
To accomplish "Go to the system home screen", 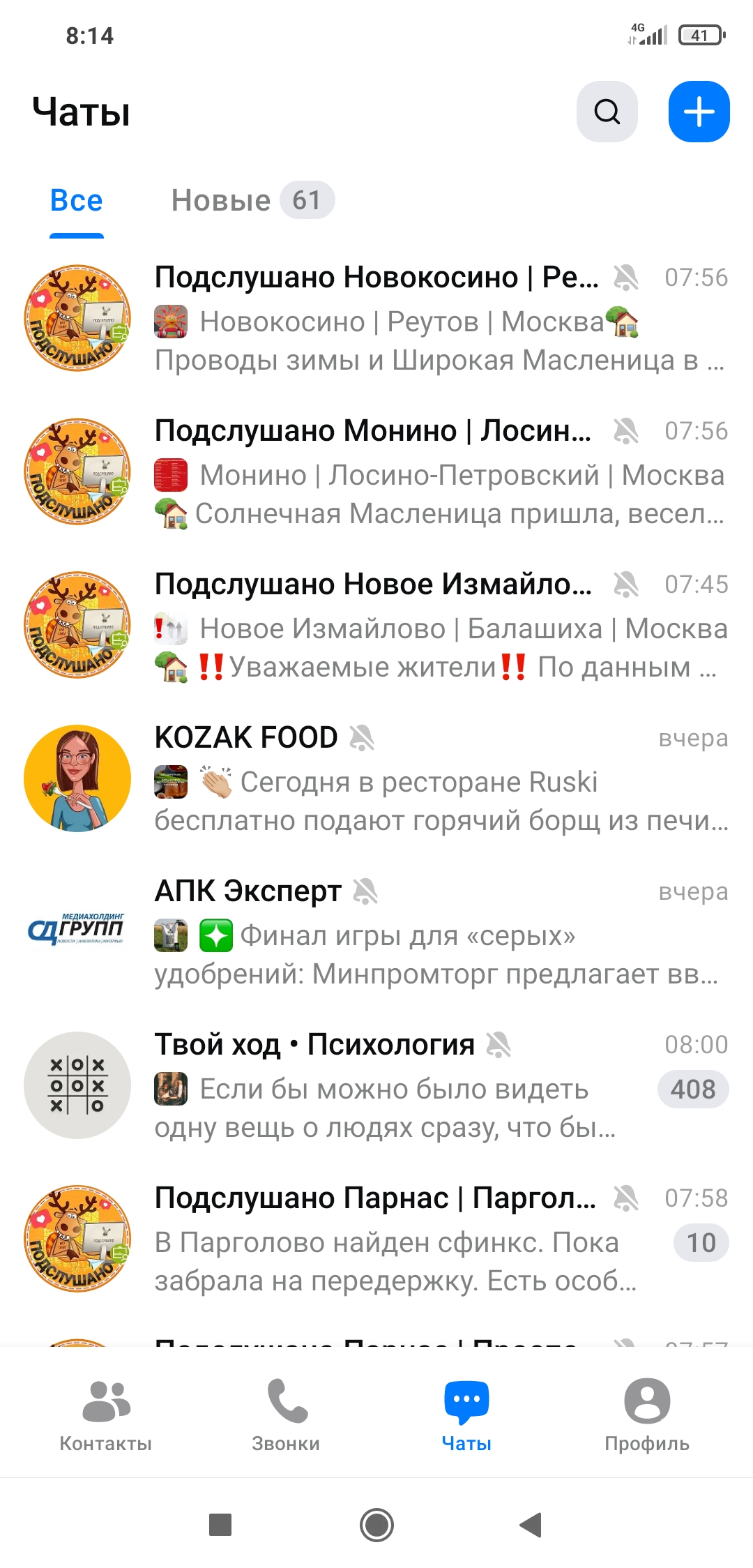I will pos(376,1525).
